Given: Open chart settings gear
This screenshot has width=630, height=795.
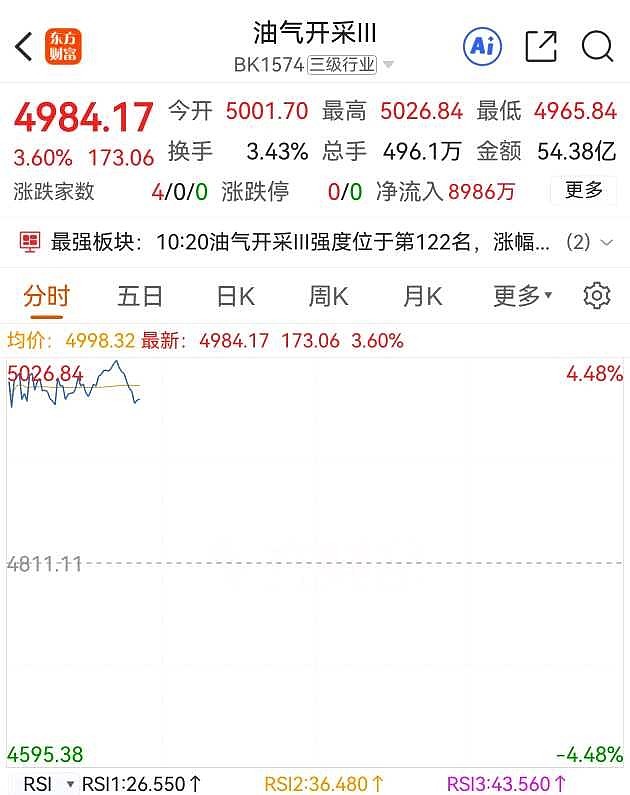Looking at the screenshot, I should point(597,296).
